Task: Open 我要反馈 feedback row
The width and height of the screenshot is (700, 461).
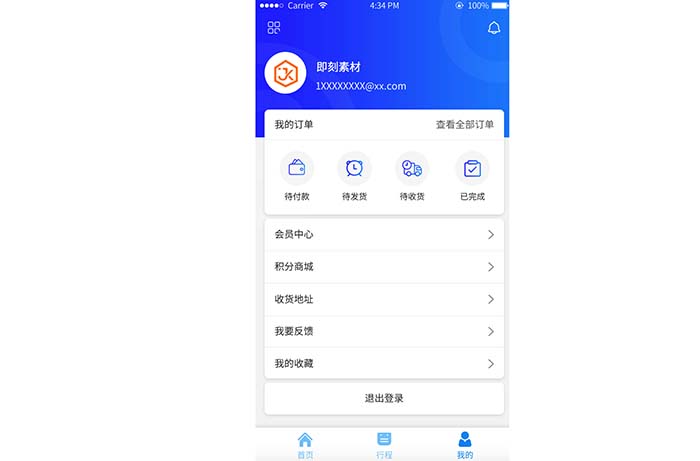Action: tap(384, 331)
